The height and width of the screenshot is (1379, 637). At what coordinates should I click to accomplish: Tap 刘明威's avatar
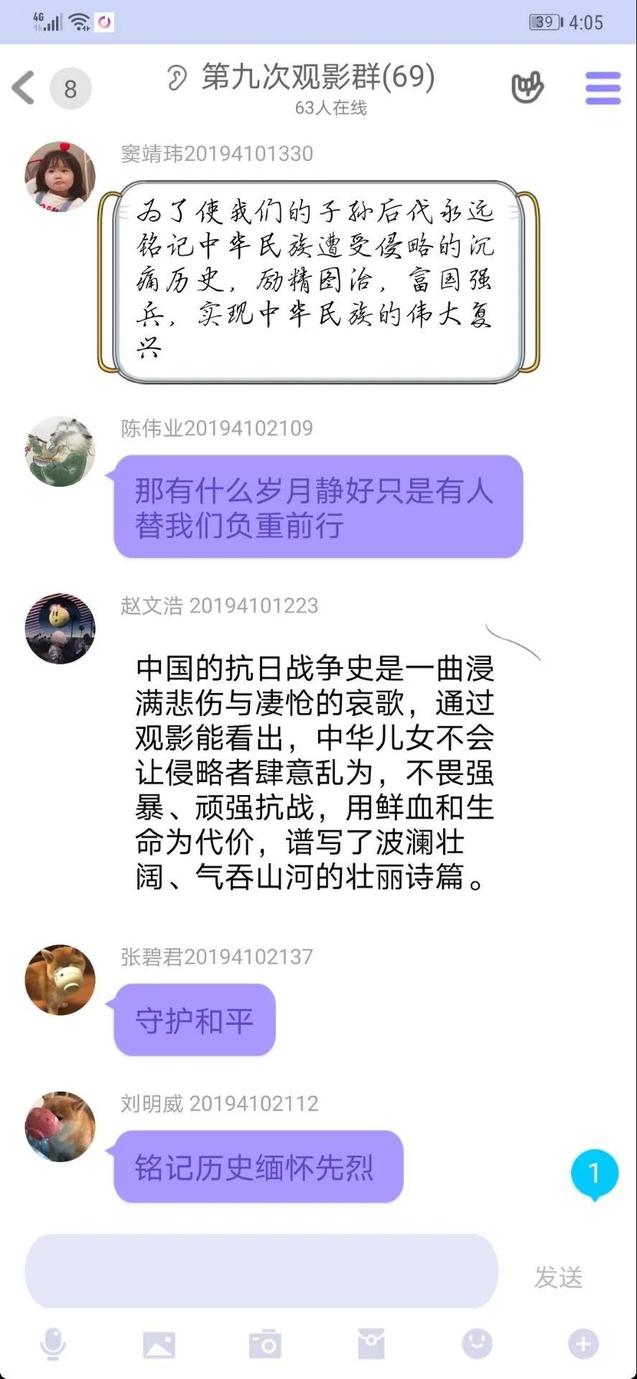click(x=60, y=1127)
